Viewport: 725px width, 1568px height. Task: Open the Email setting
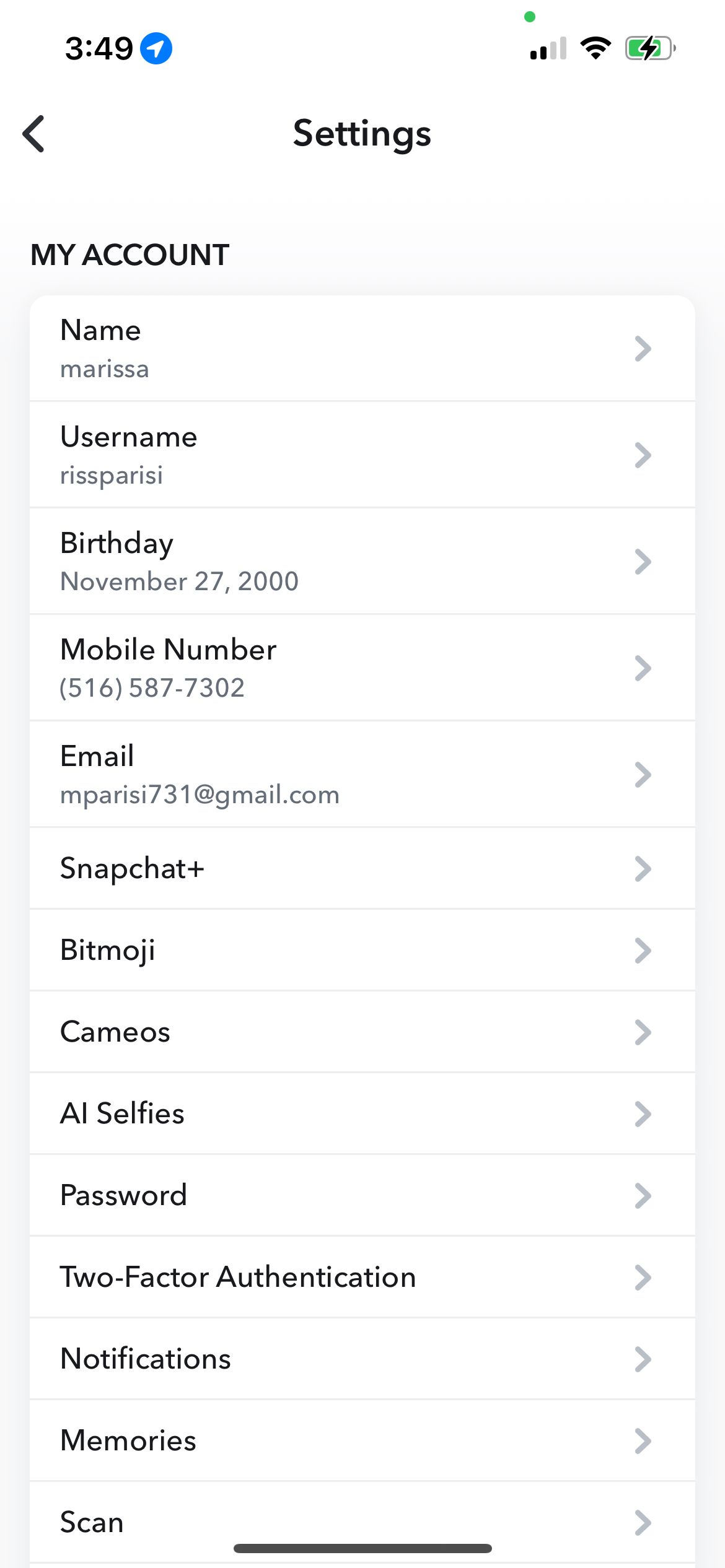(362, 774)
